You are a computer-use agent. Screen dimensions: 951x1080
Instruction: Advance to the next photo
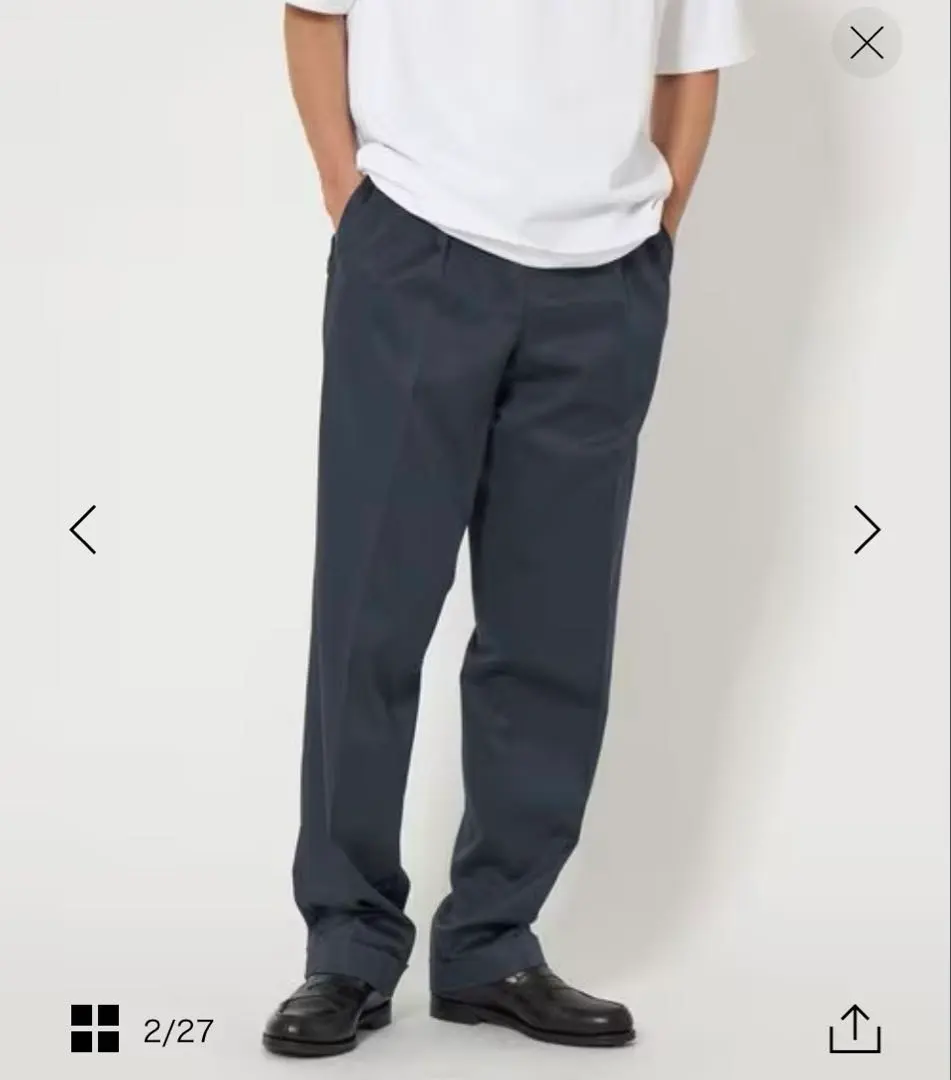coord(866,529)
